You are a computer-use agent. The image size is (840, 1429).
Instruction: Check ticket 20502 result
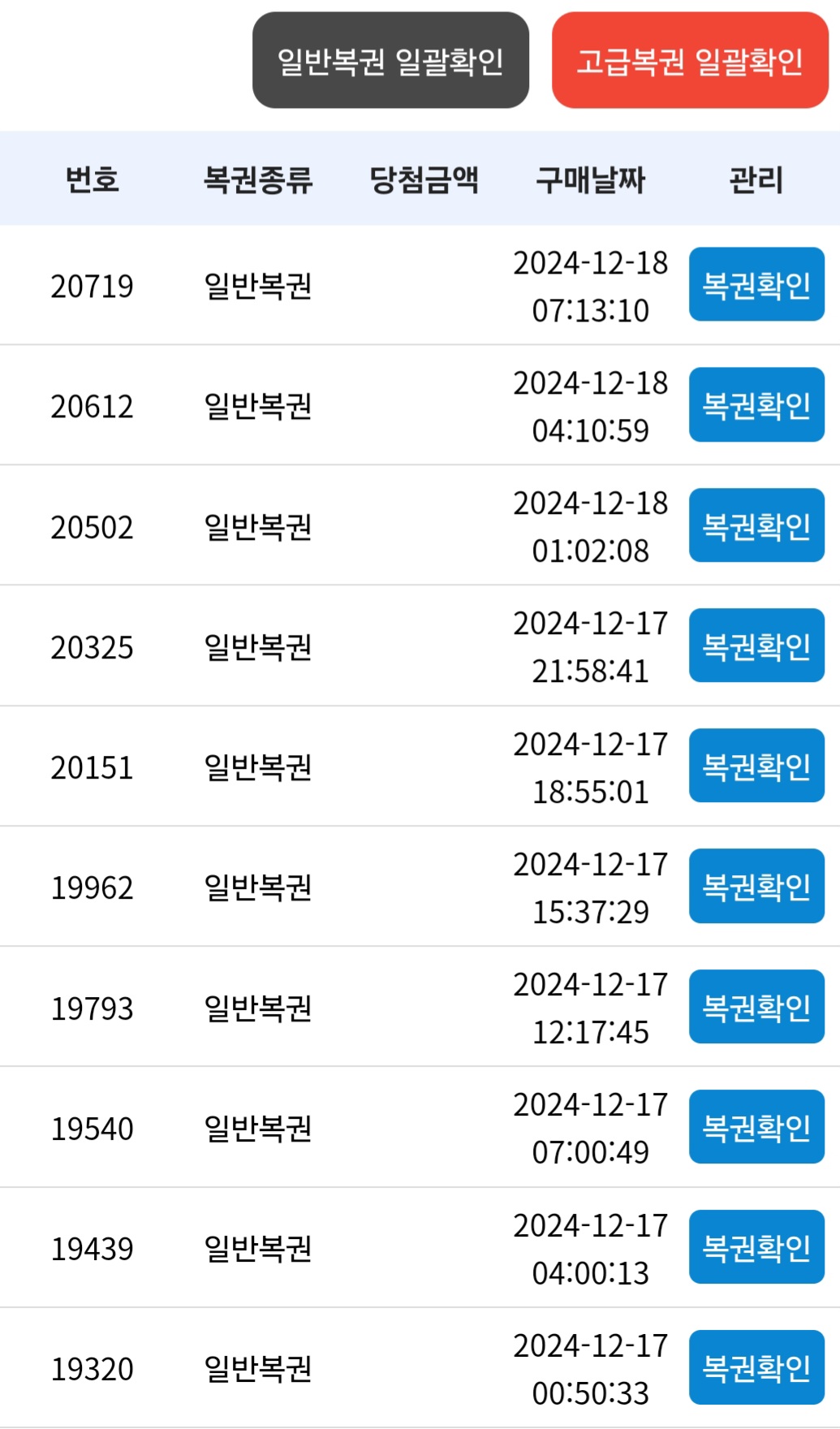(756, 525)
